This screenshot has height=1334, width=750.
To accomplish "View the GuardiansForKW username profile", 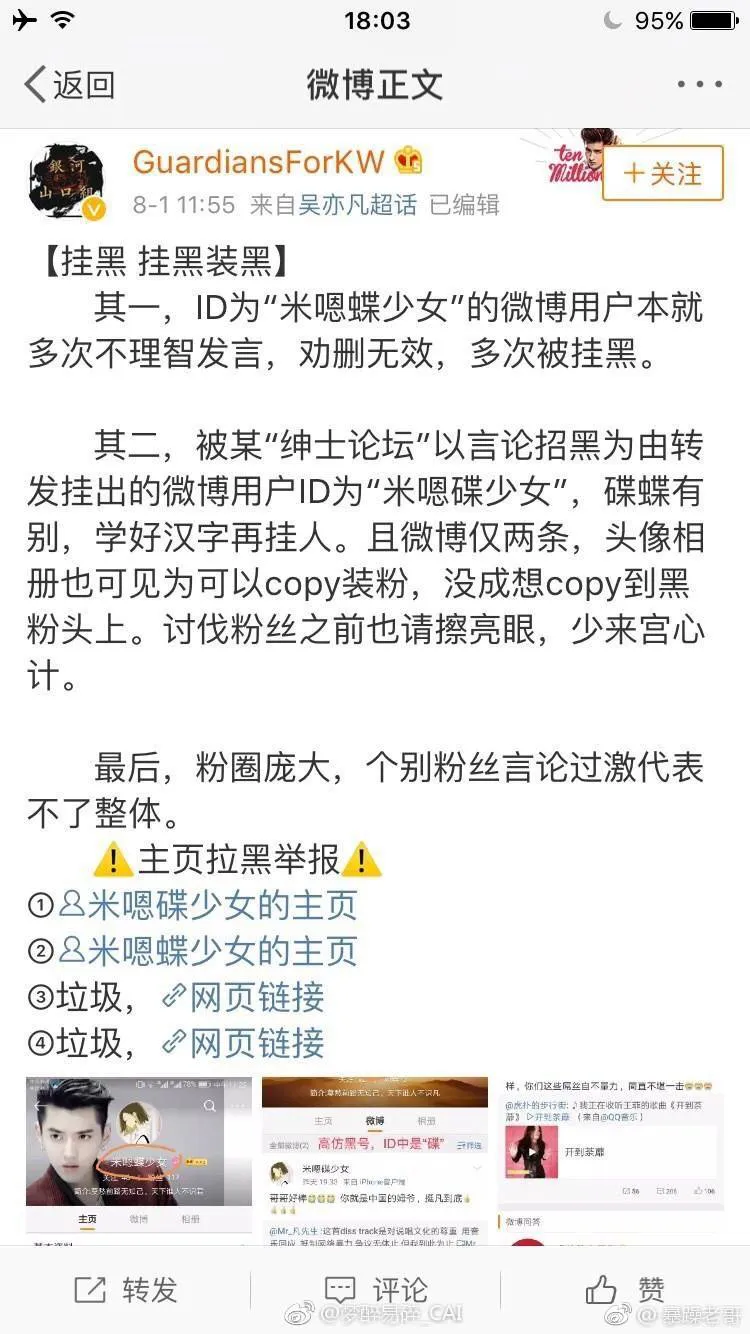I will coord(263,161).
